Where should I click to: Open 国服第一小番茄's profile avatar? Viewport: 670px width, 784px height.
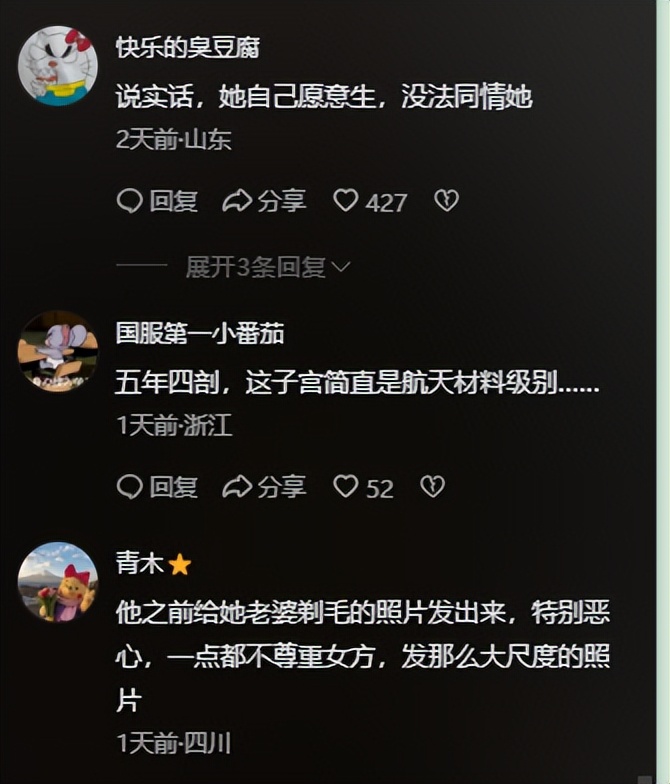(x=58, y=351)
